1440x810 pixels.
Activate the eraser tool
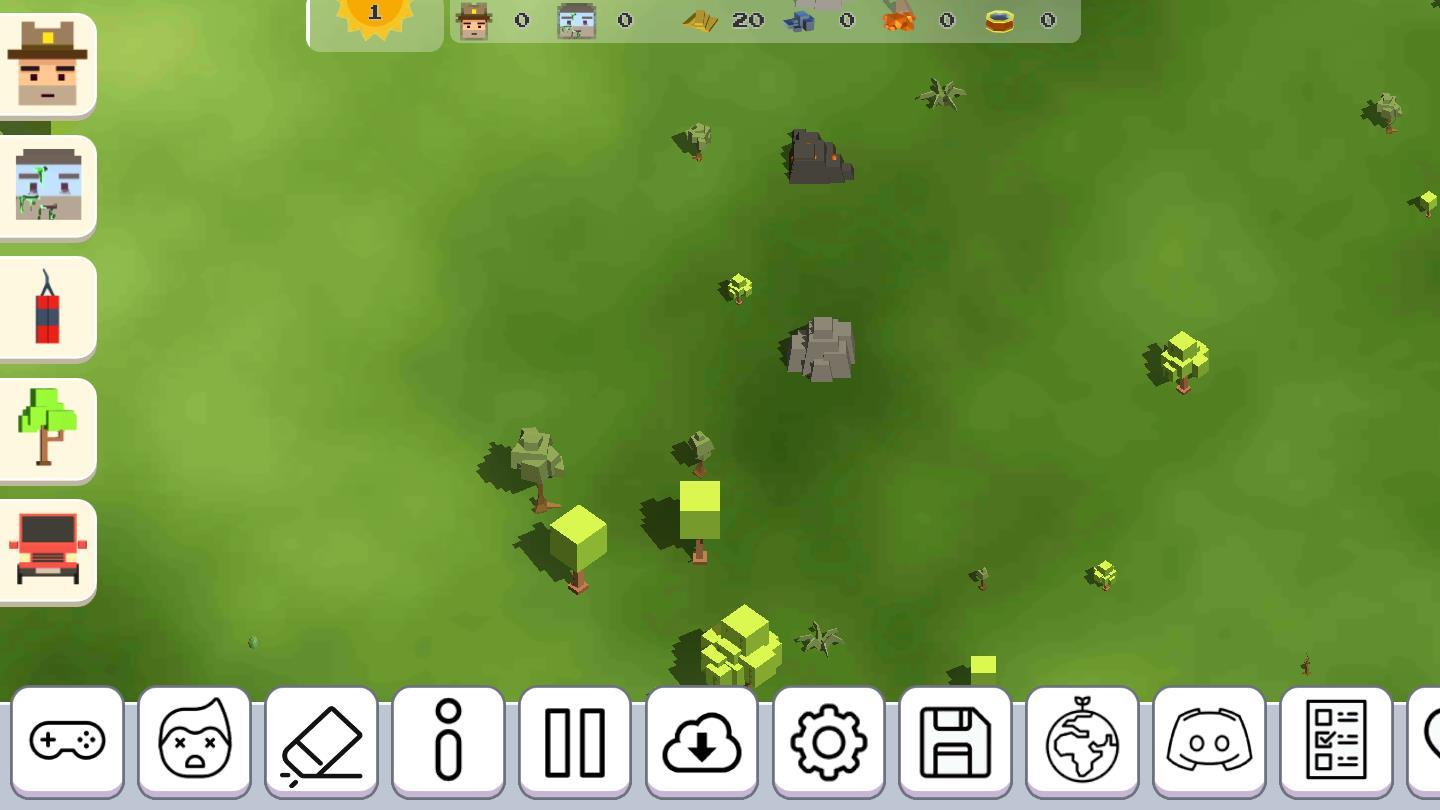(322, 741)
